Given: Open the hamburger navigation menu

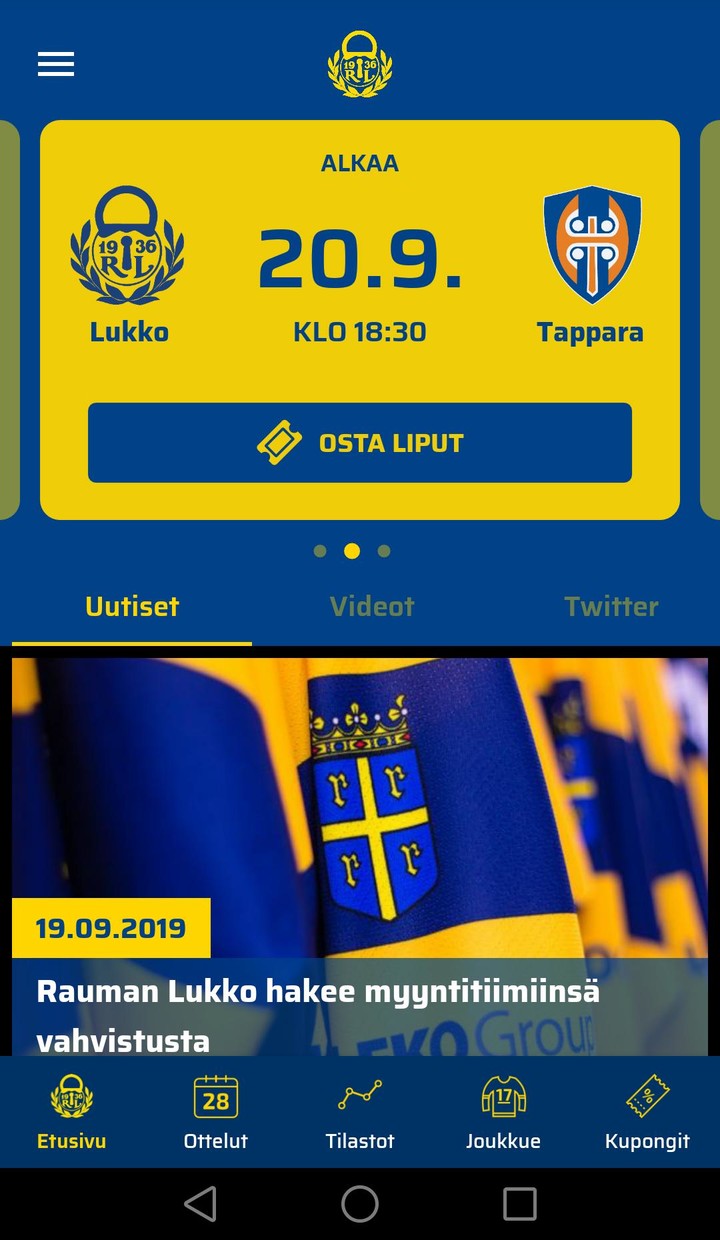Looking at the screenshot, I should coord(55,64).
